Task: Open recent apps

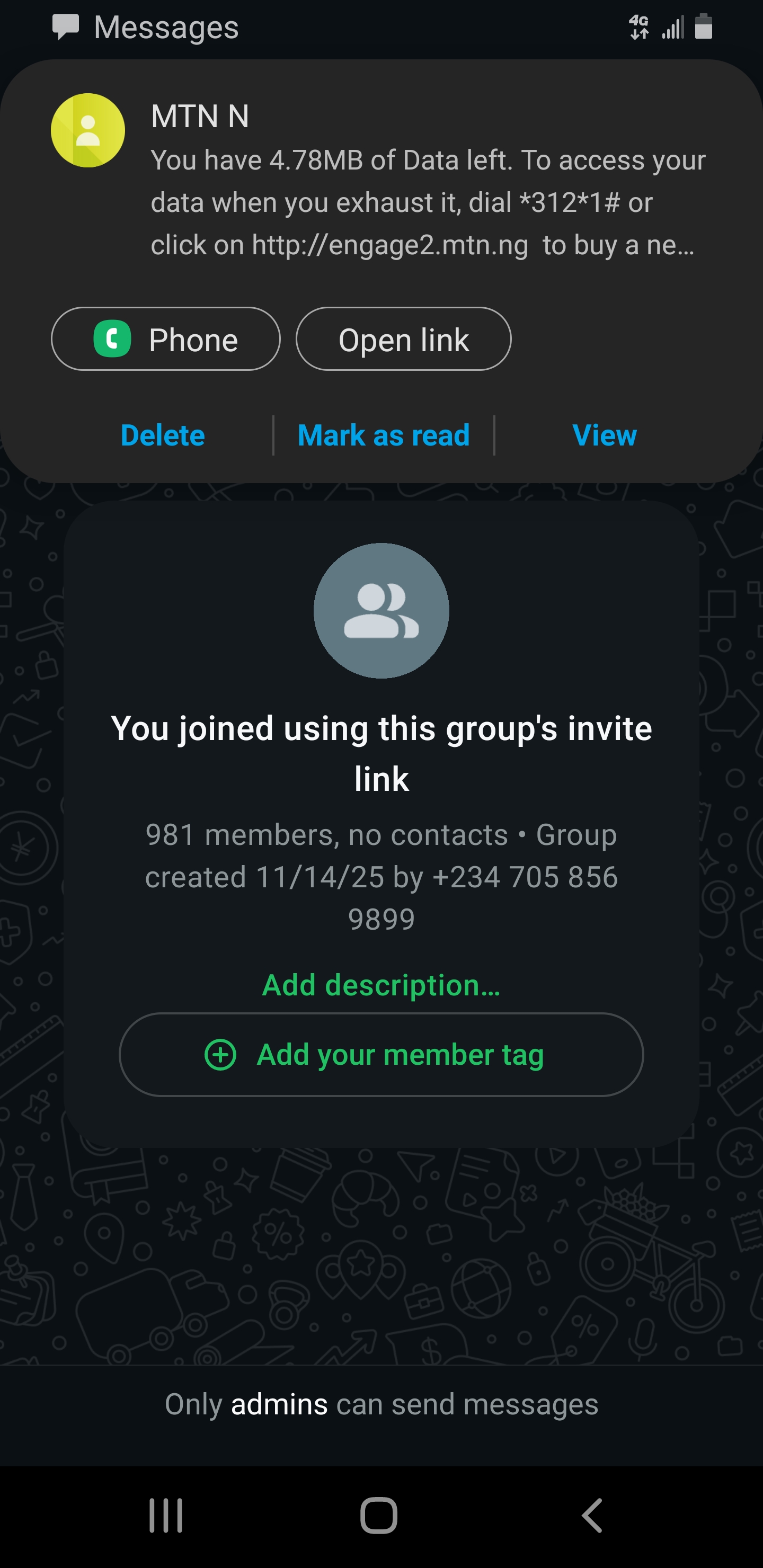Action: coord(166,1515)
